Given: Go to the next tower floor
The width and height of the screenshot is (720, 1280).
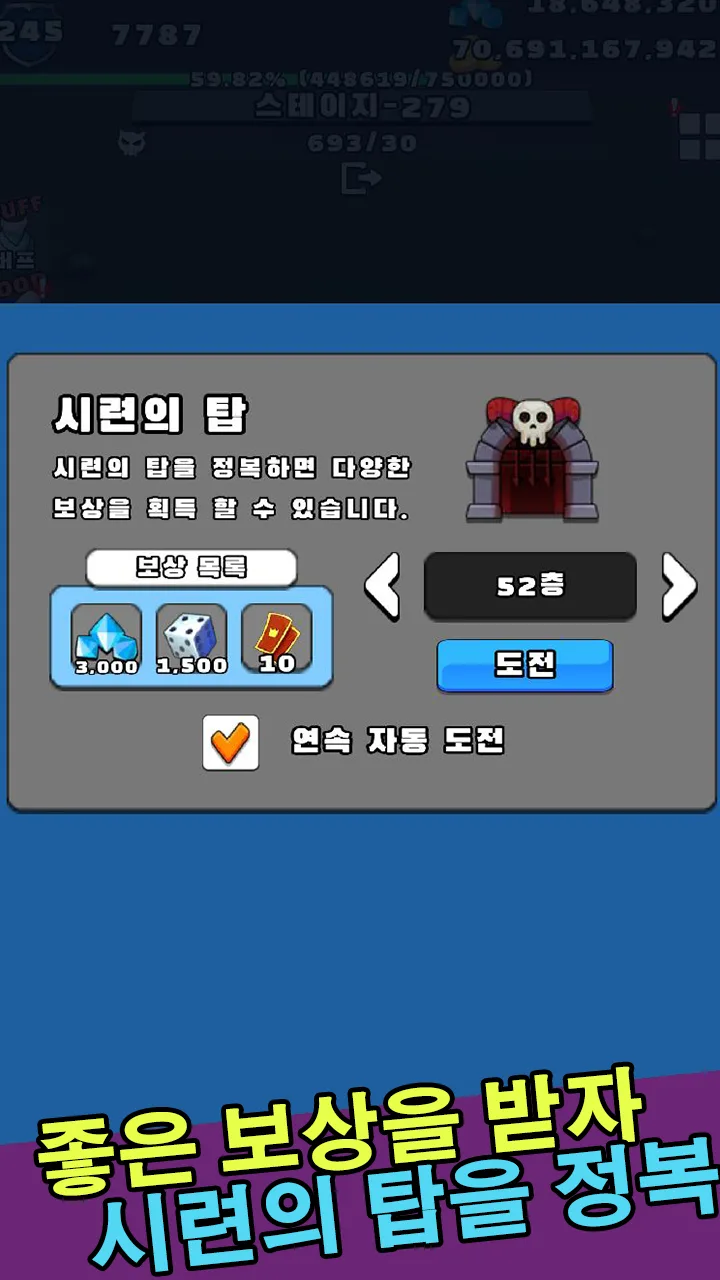Looking at the screenshot, I should tap(678, 587).
